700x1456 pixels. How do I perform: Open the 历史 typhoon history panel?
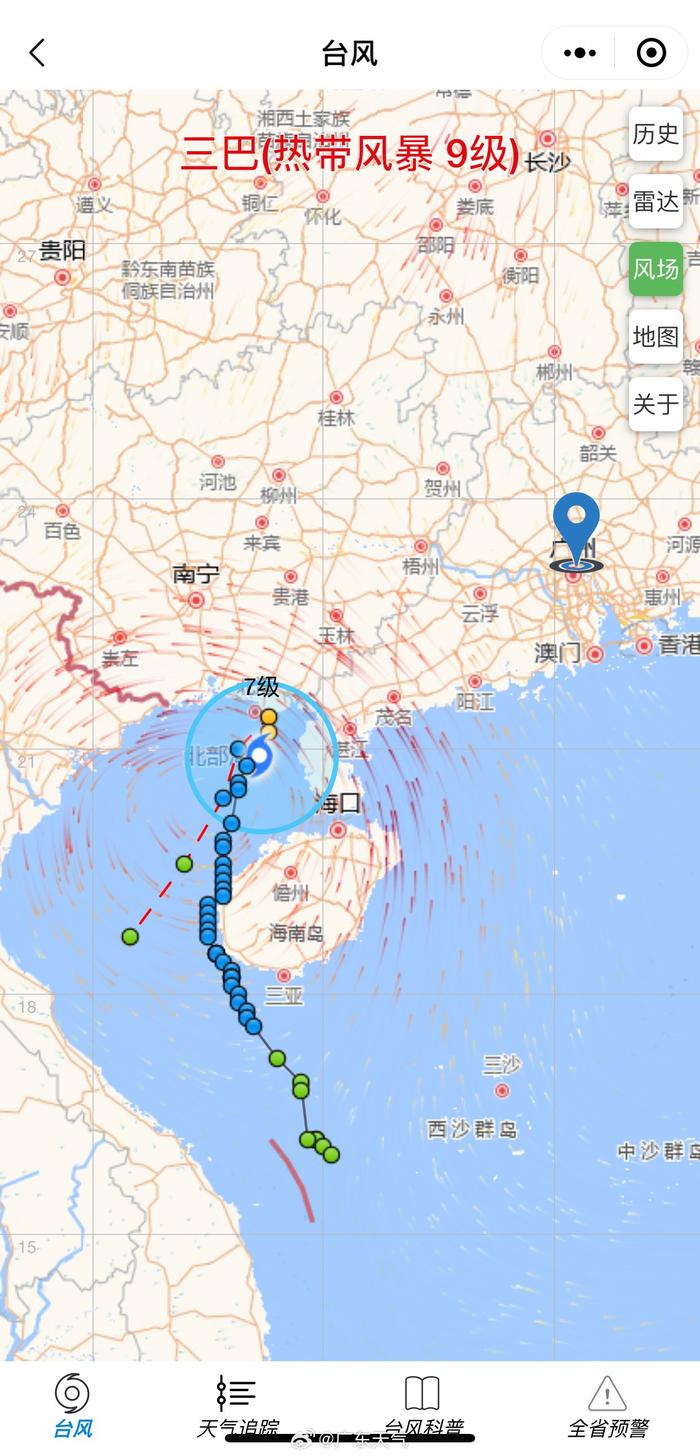pos(656,134)
